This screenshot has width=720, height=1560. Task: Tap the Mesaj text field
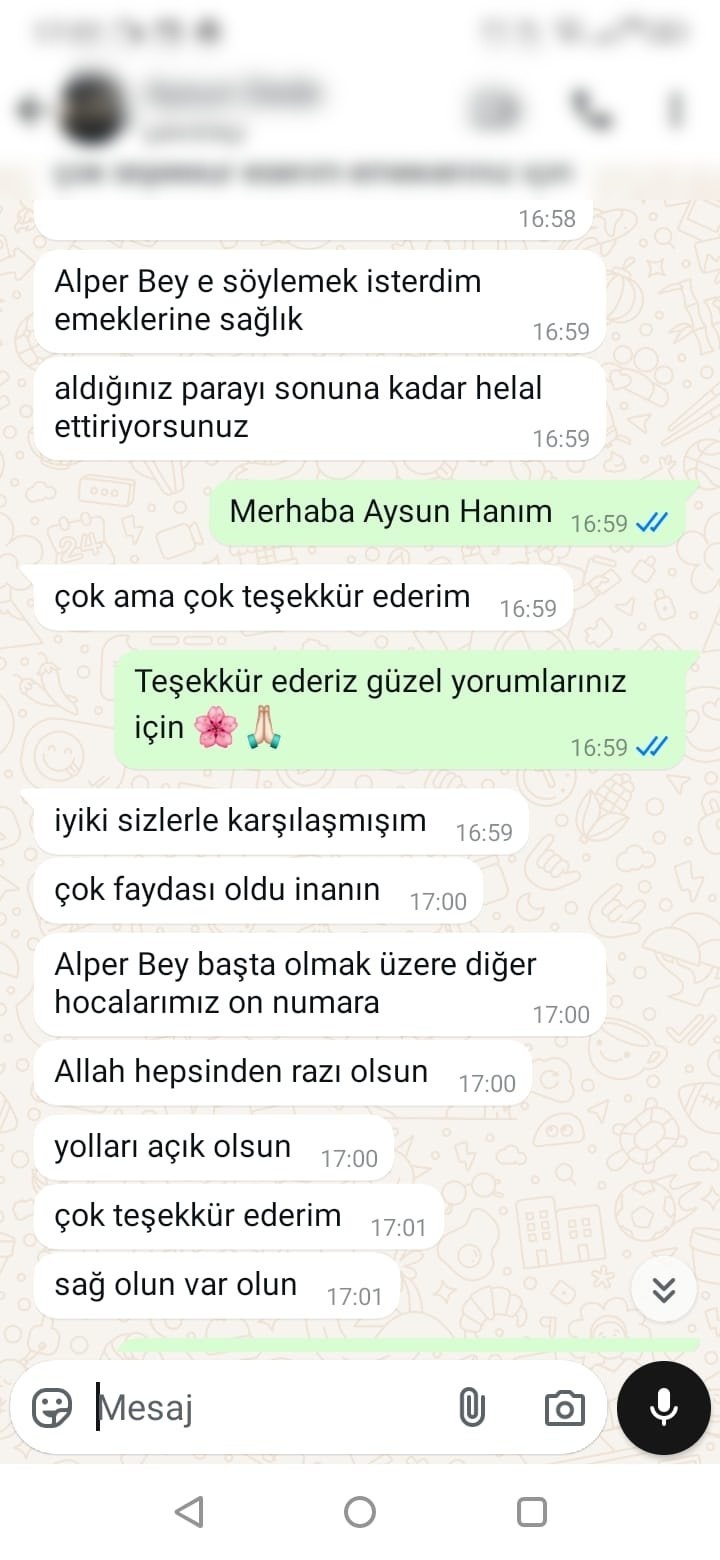click(x=270, y=1408)
